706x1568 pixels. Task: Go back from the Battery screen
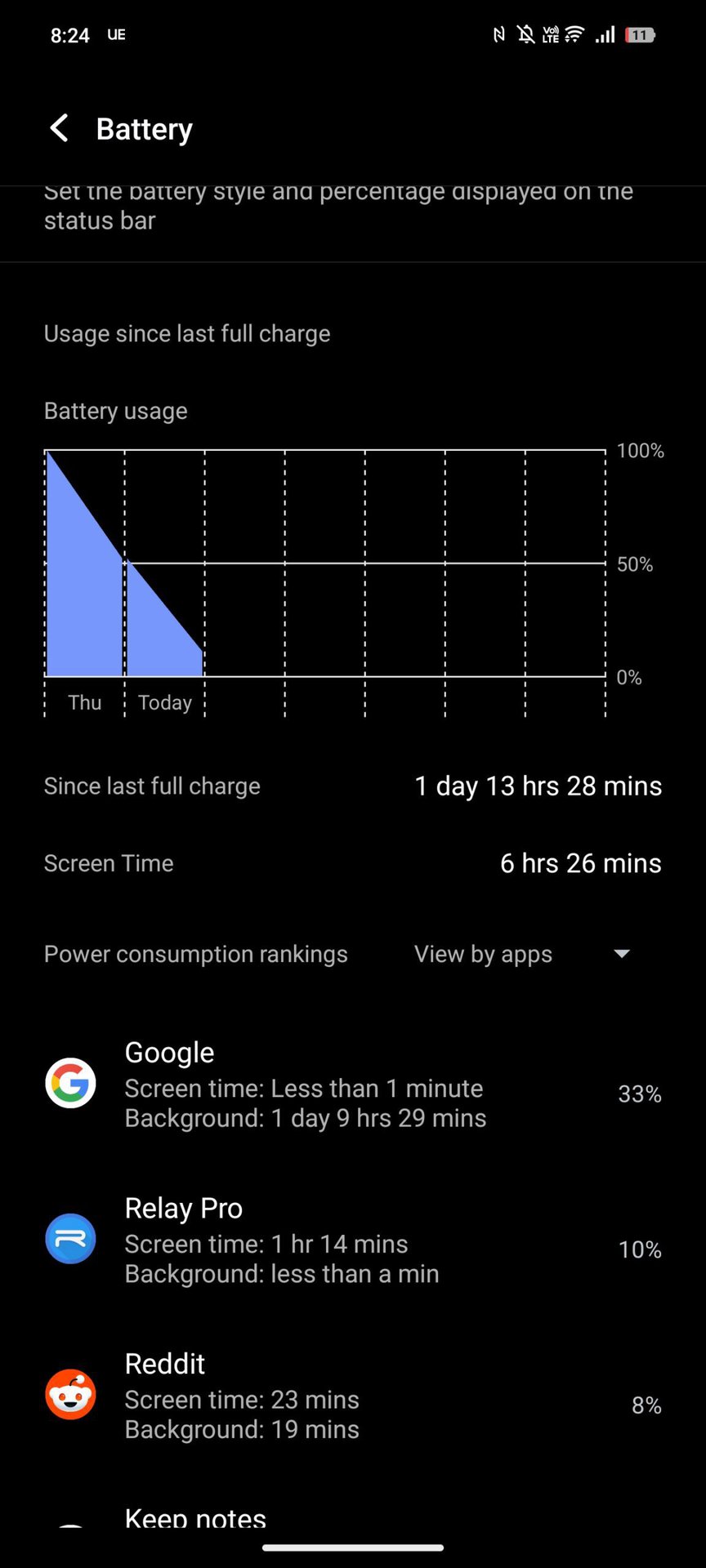60,128
